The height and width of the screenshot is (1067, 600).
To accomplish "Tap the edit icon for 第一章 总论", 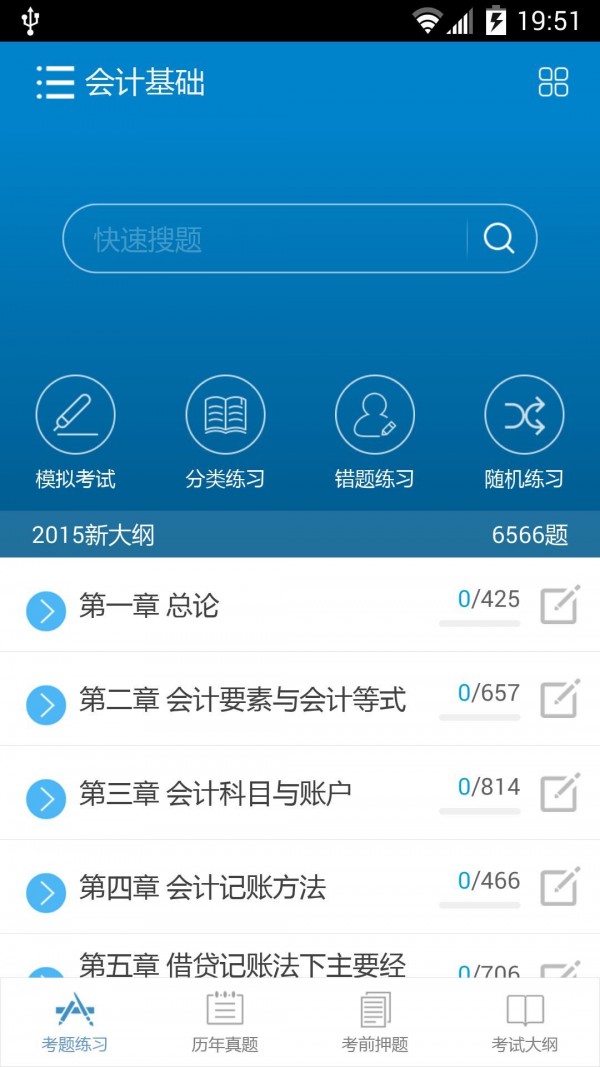I will pos(560,605).
